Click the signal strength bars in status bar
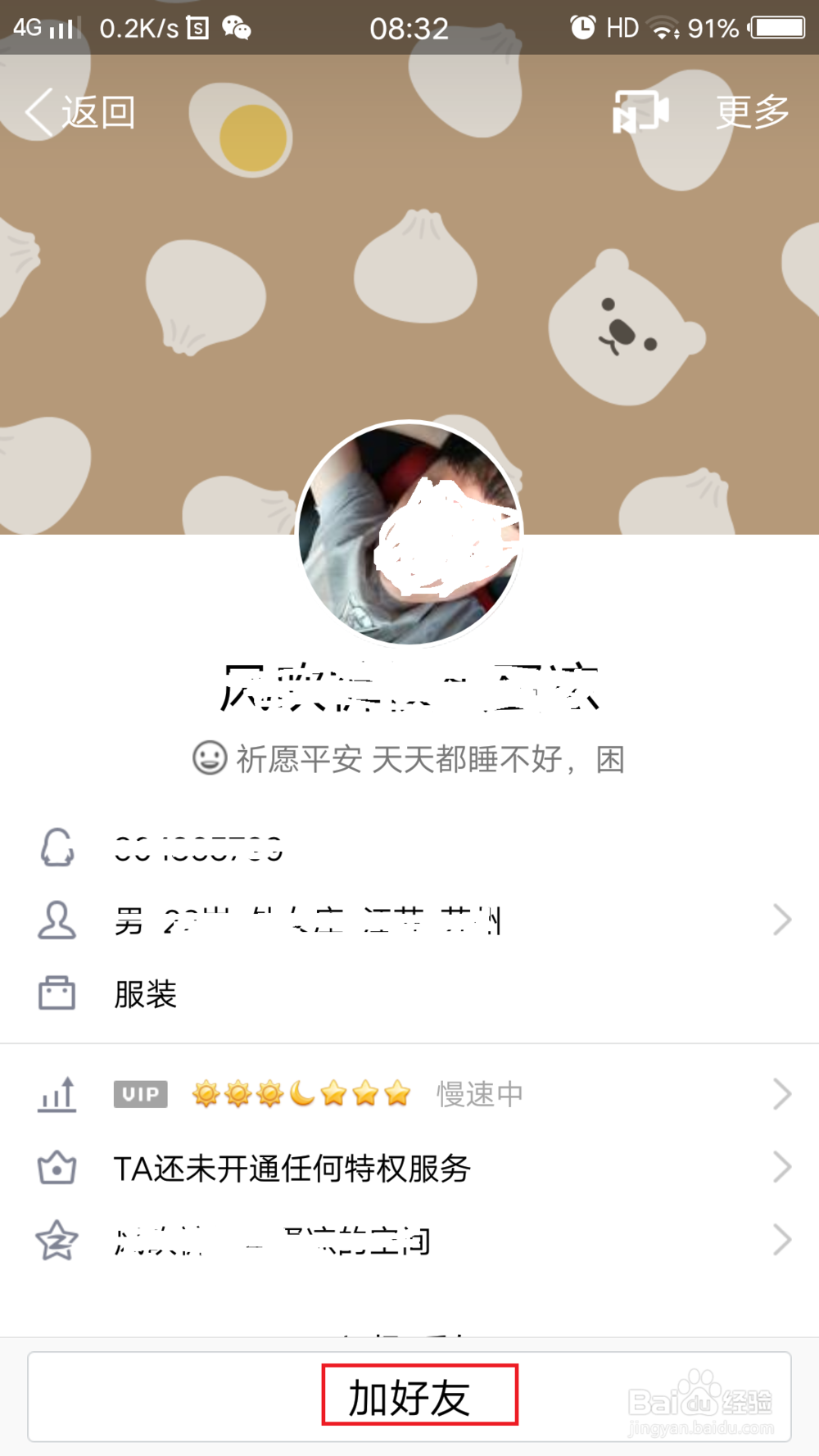 click(x=62, y=26)
